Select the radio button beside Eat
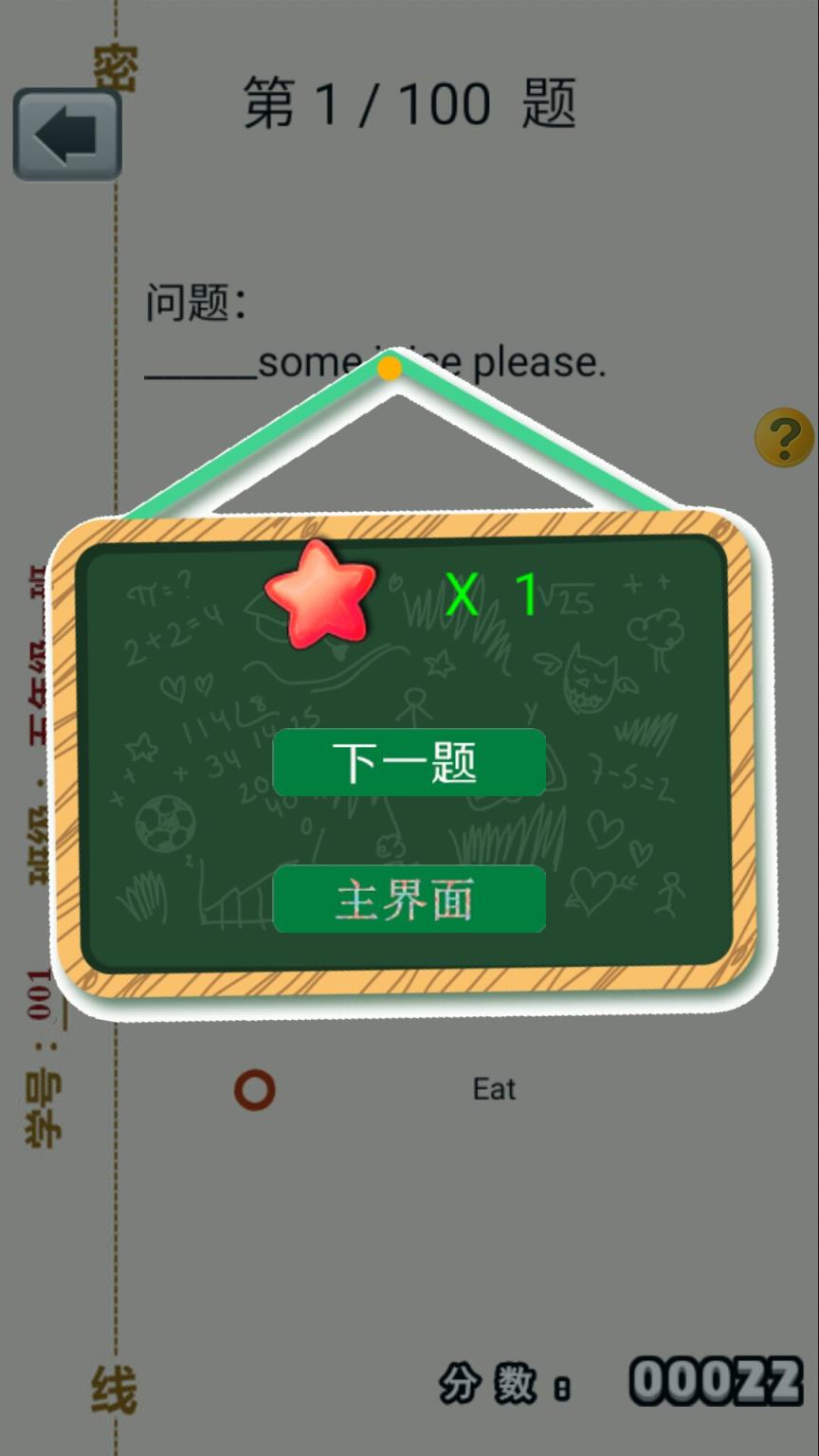819x1456 pixels. pyautogui.click(x=254, y=1090)
